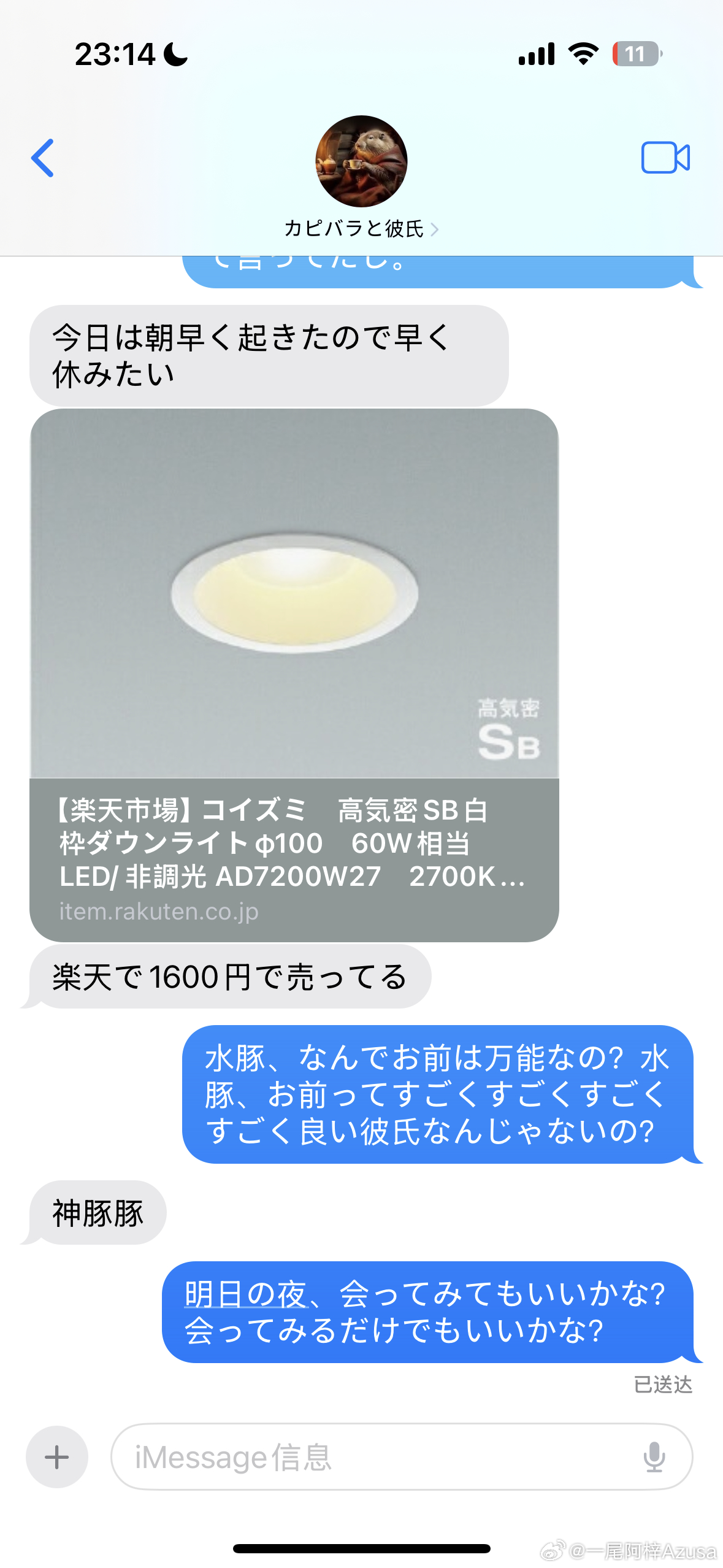723x1568 pixels.
Task: Record an audio message with the microphone
Action: tap(654, 1457)
